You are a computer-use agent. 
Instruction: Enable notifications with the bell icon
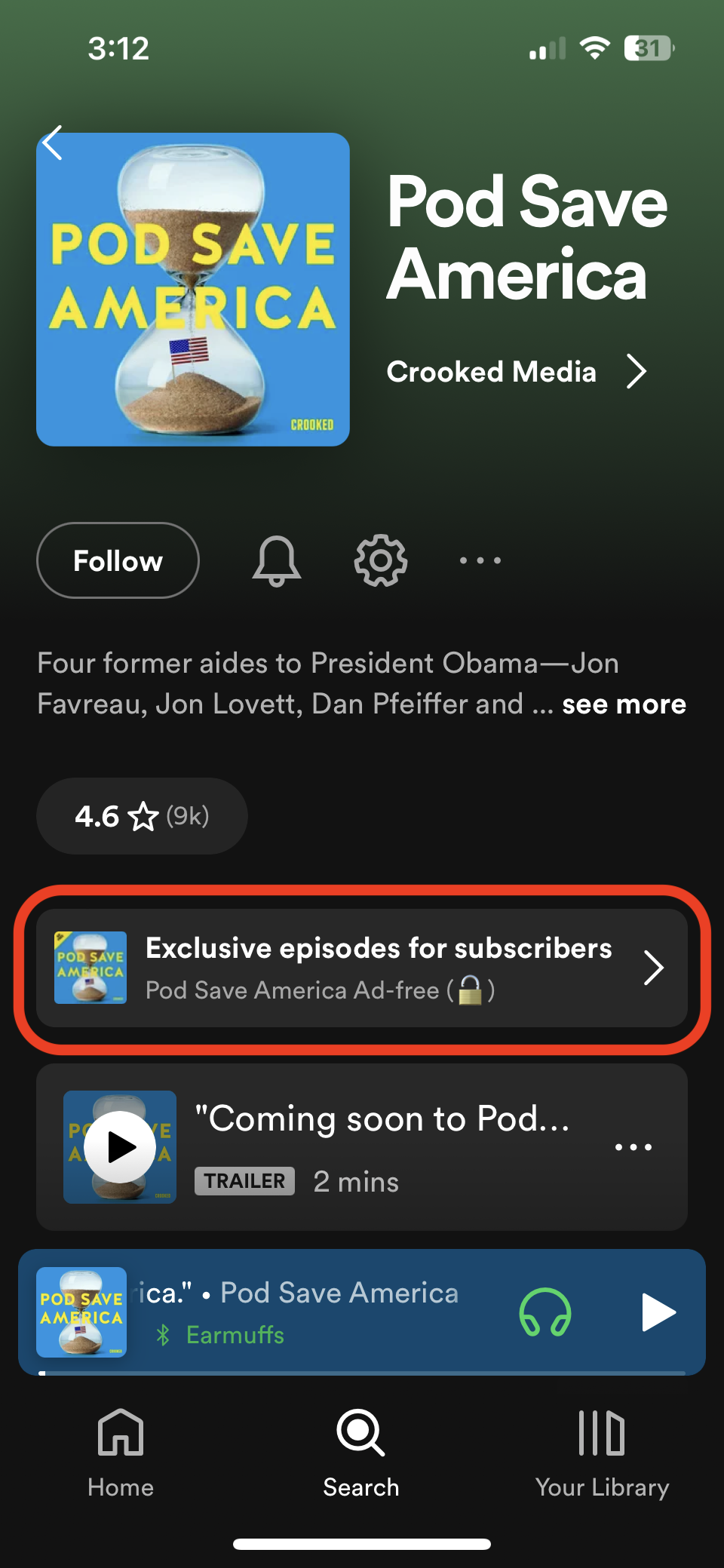pyautogui.click(x=275, y=560)
